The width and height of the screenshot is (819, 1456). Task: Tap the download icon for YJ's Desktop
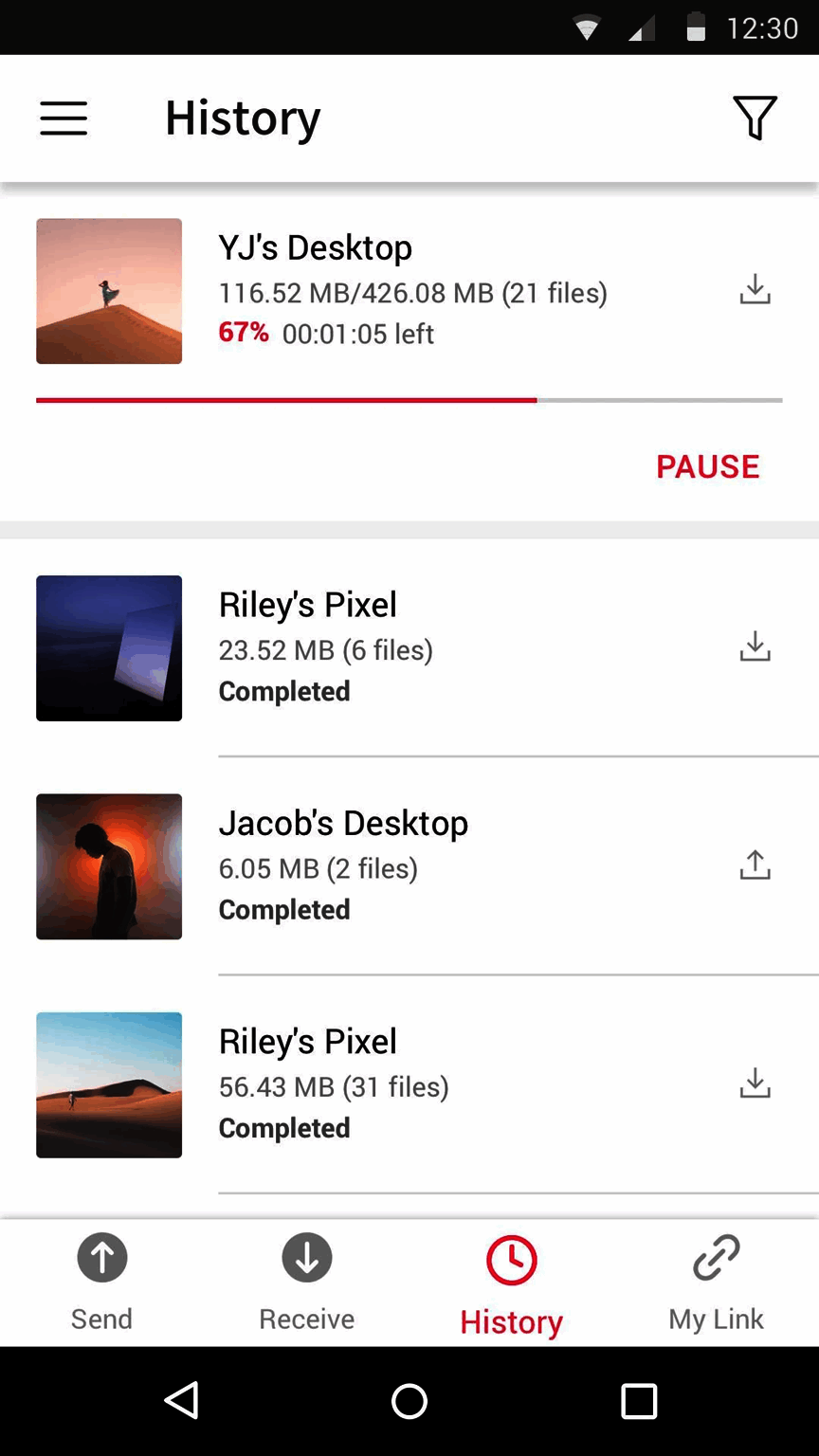[x=755, y=290]
